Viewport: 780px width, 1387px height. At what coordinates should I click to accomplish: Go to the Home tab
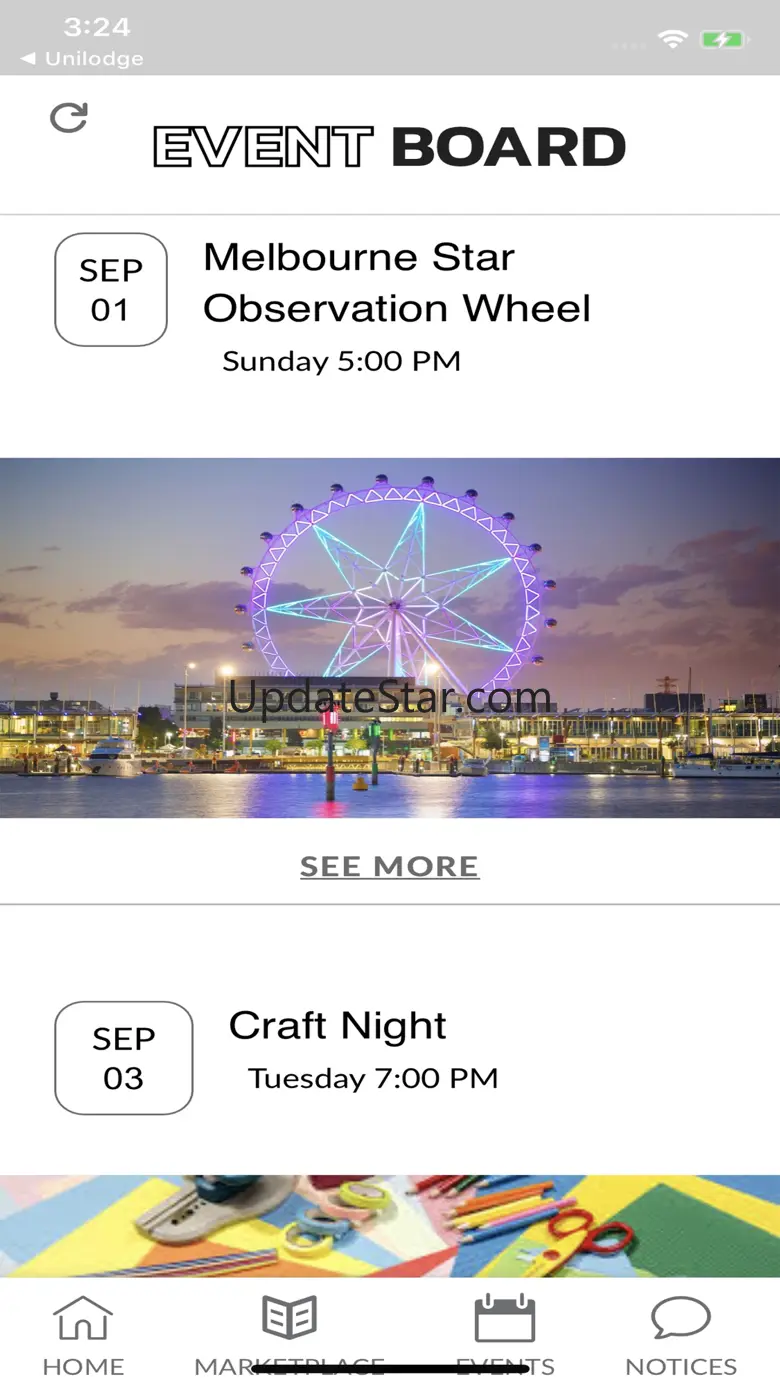tap(83, 1335)
